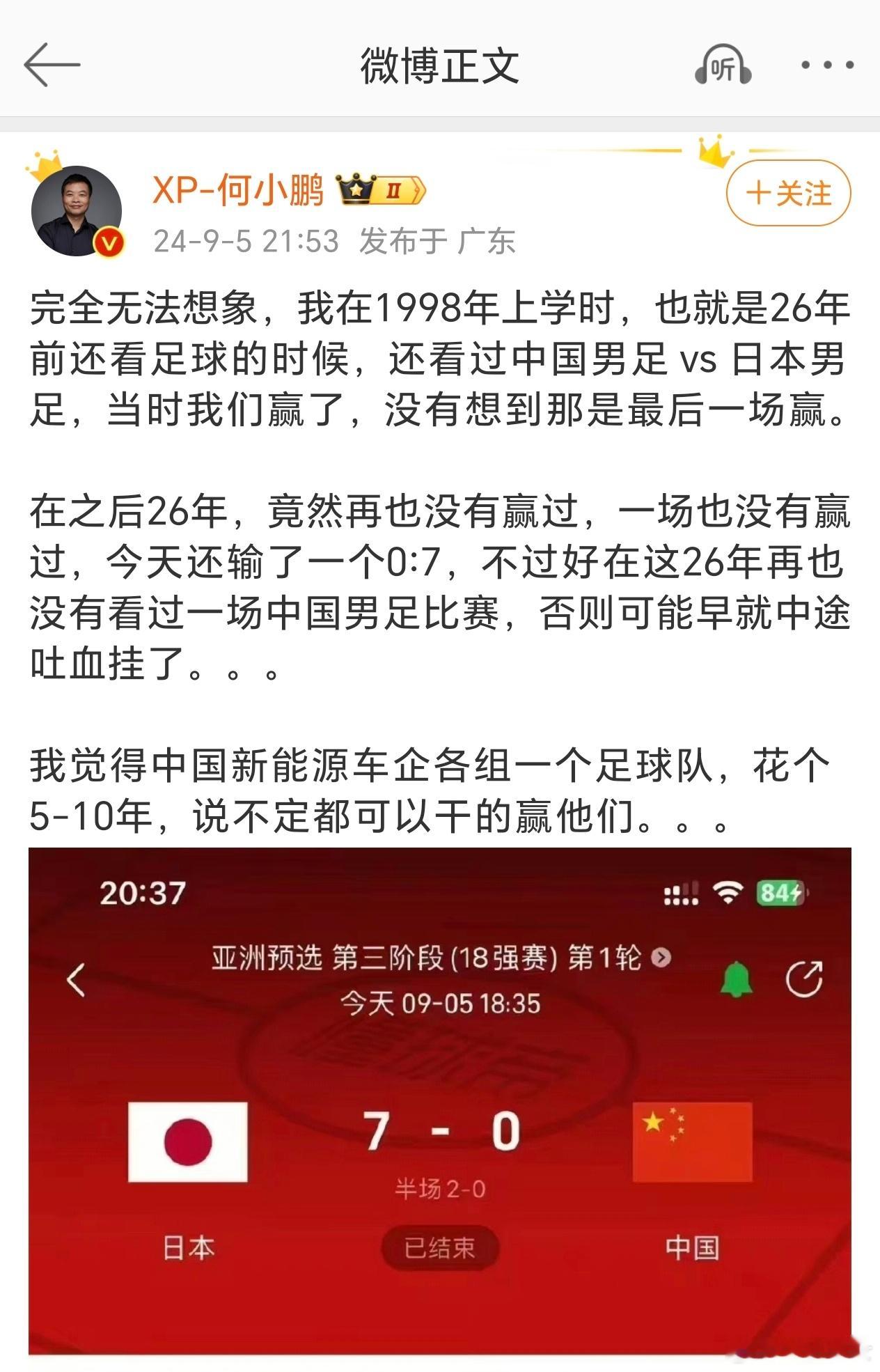880x1372 pixels.
Task: Tap the crown membership badge beside the username
Action: click(381, 189)
